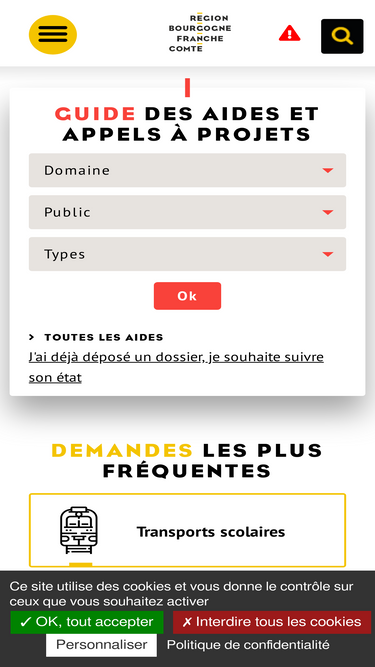Accept all cookies with OK, tout accepter

click(87, 622)
